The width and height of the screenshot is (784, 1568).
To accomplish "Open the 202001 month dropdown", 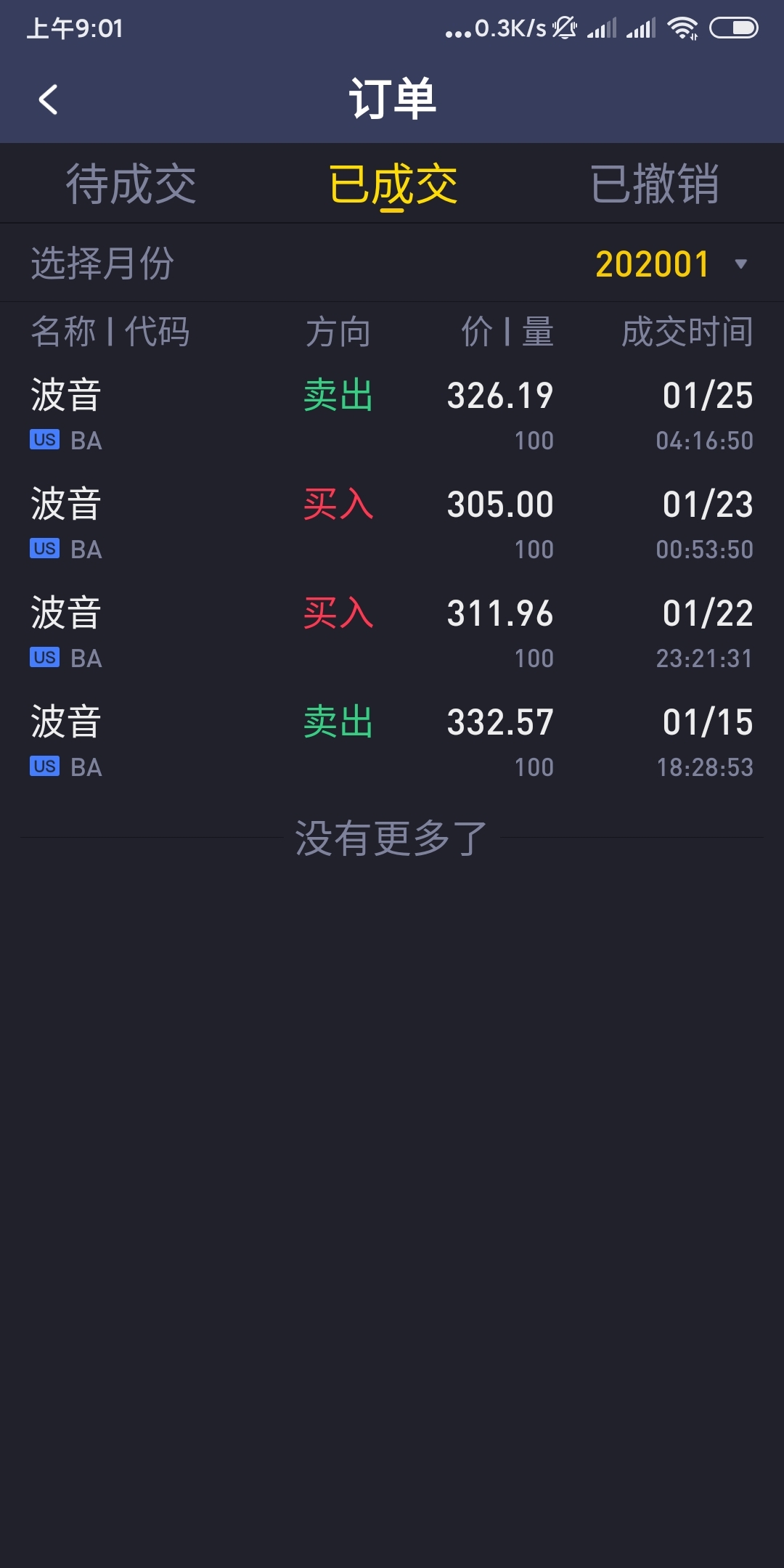I will [x=671, y=264].
